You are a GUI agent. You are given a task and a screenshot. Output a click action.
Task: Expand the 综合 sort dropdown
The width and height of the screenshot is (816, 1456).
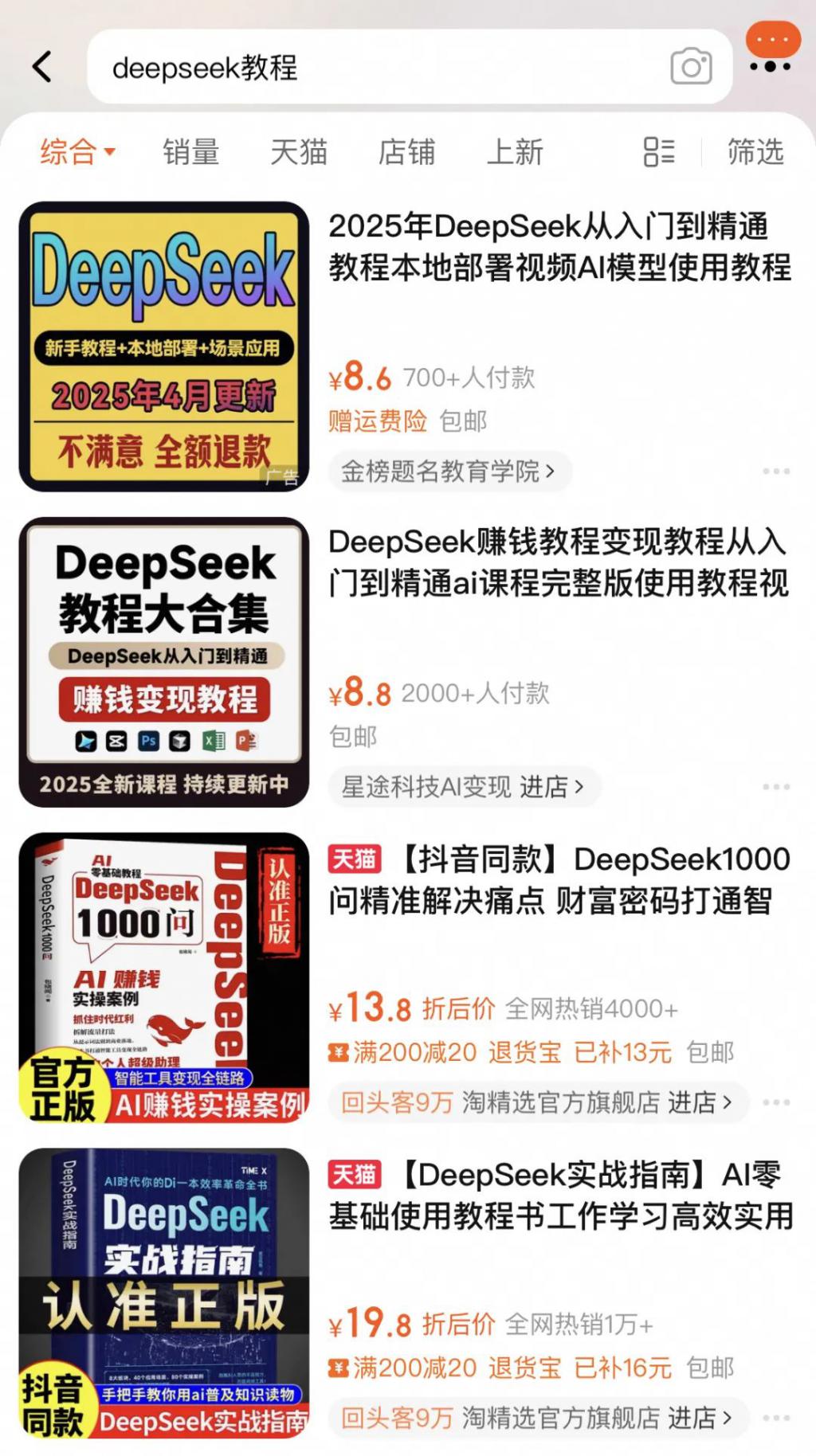(x=78, y=151)
